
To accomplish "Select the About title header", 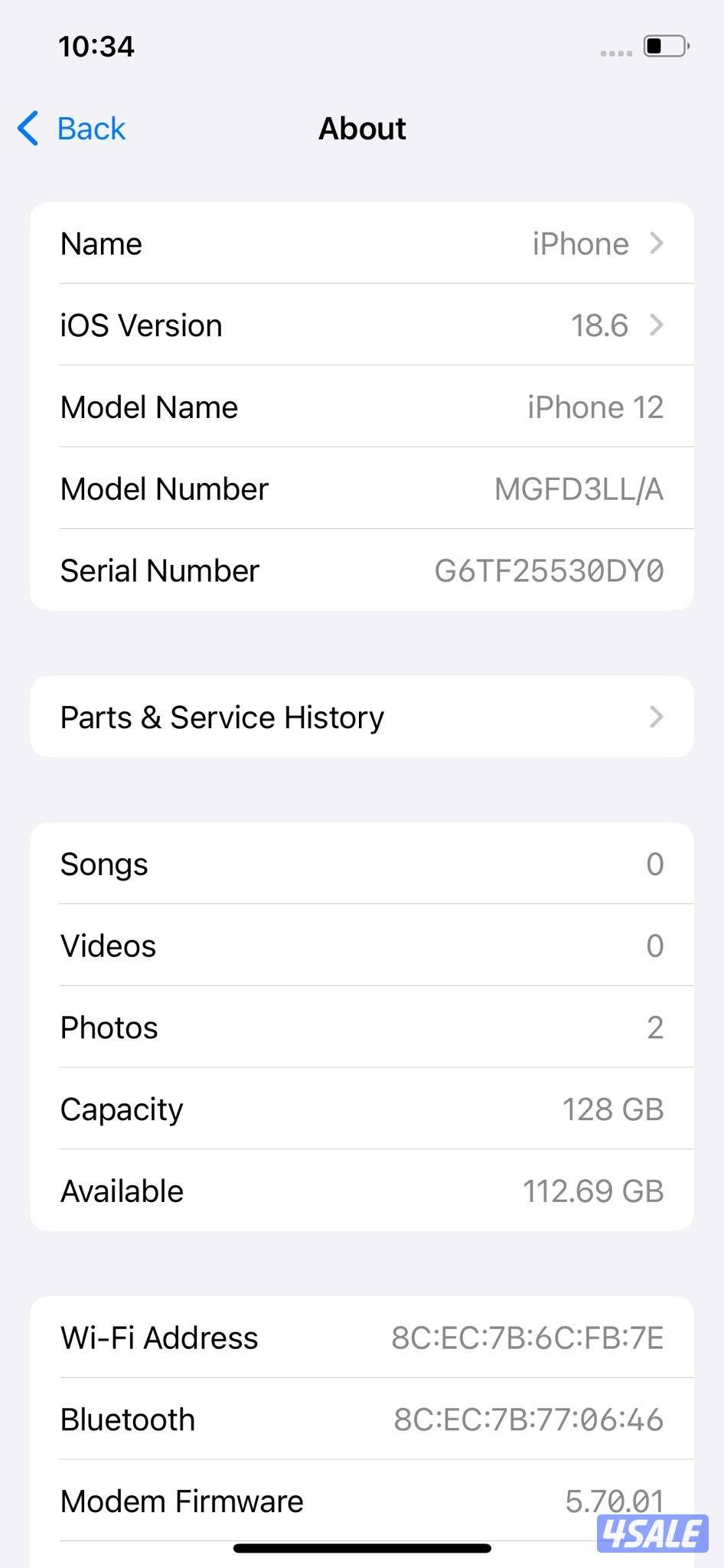I will tap(362, 128).
